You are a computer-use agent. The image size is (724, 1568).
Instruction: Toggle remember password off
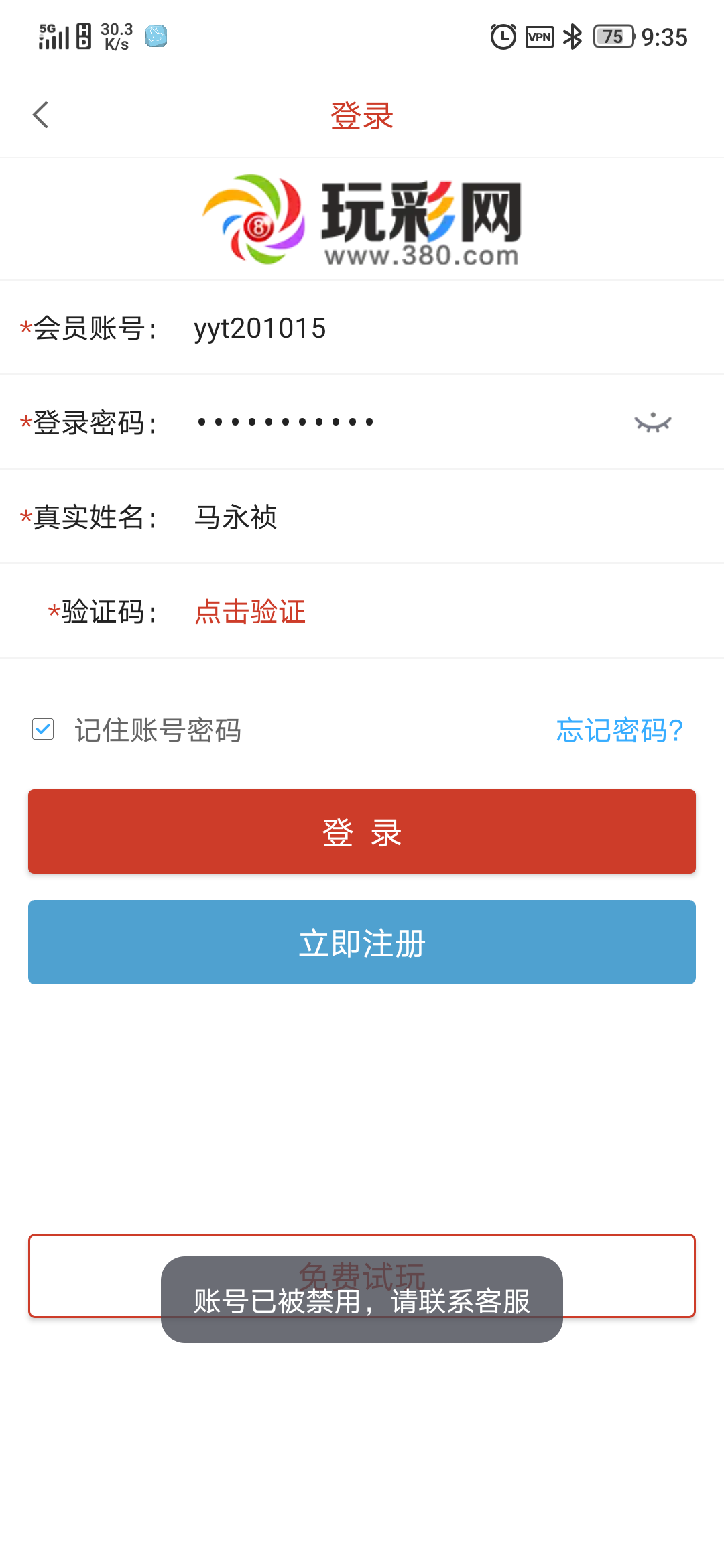[x=42, y=730]
